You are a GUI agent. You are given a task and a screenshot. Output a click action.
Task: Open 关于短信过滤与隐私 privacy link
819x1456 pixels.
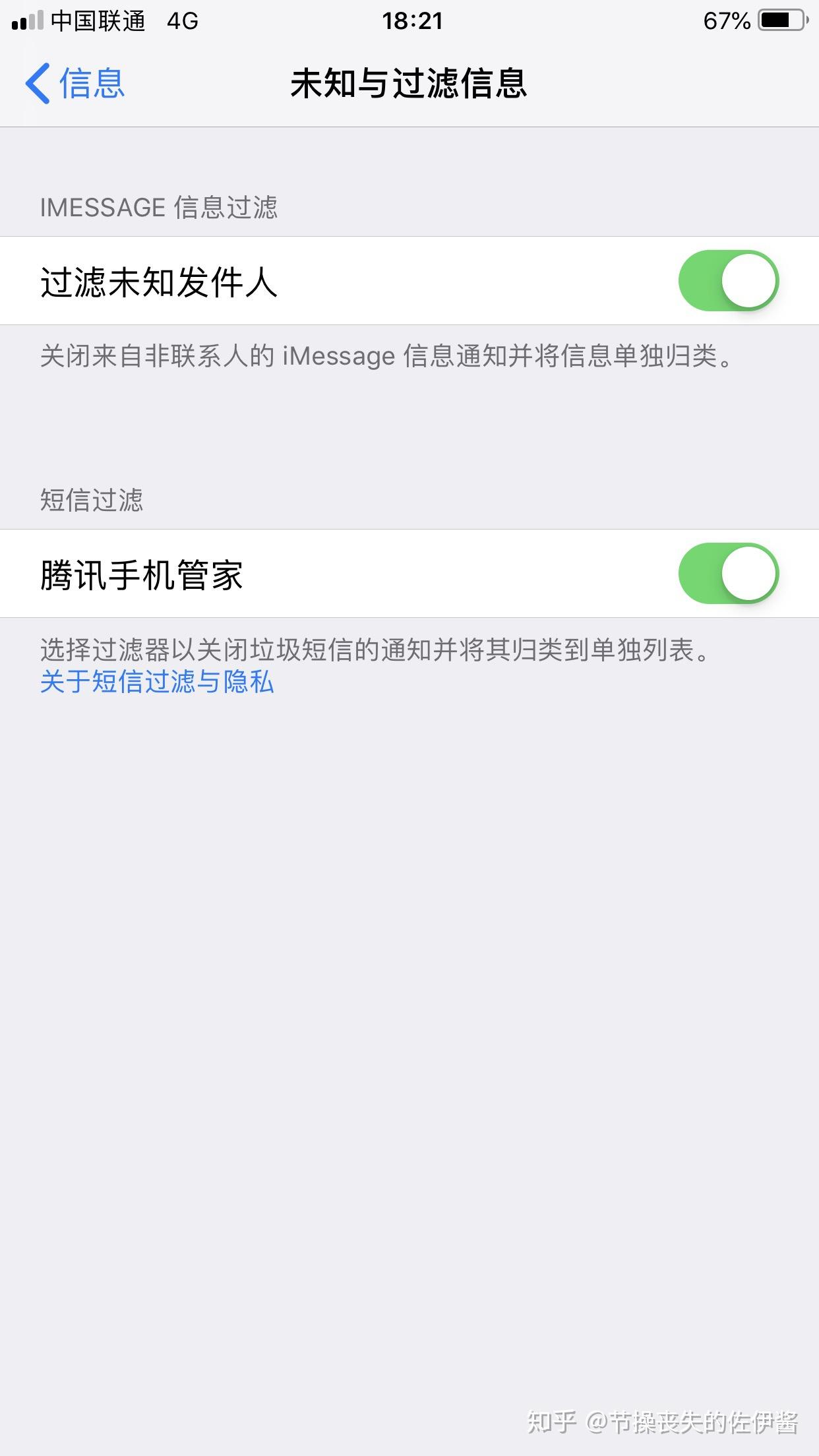[x=157, y=686]
